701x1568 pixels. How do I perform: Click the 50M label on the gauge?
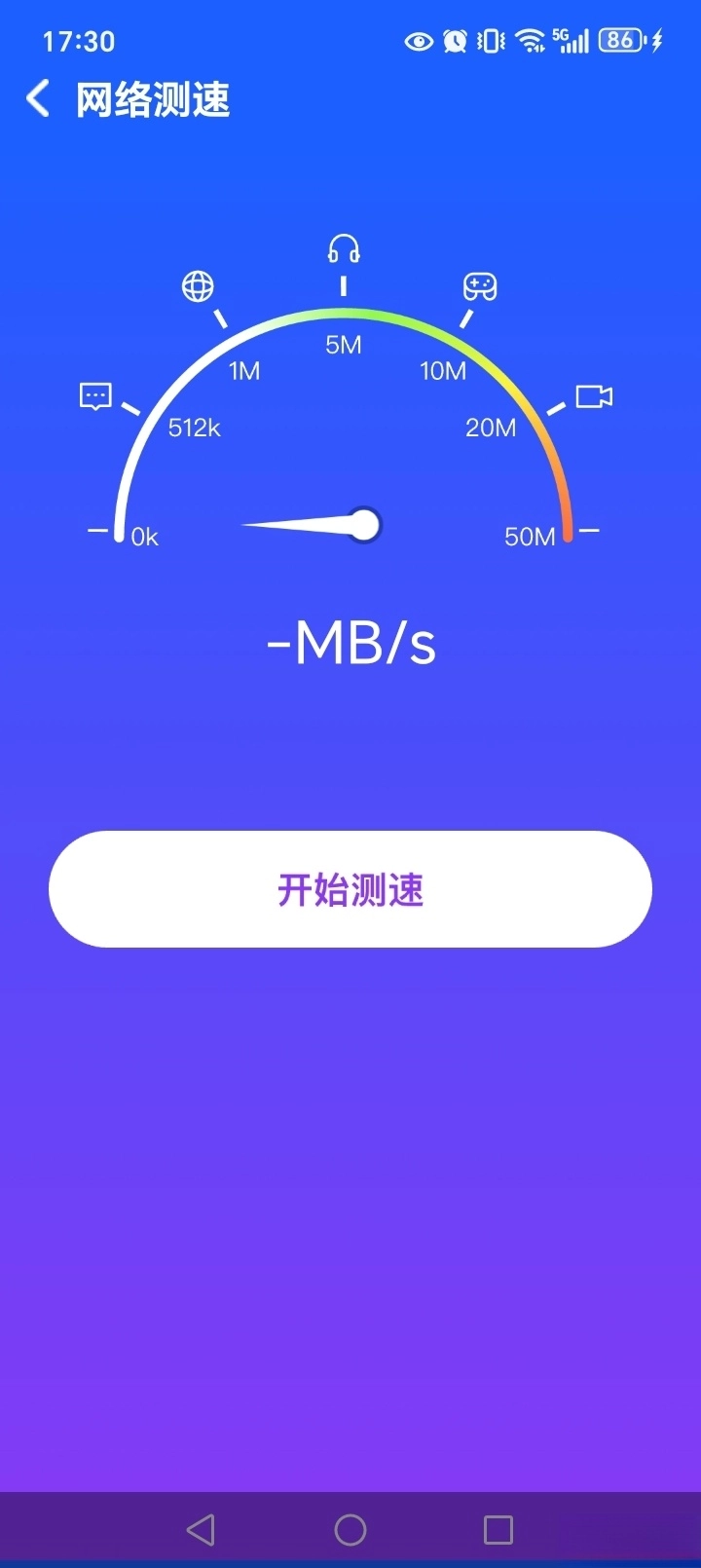pyautogui.click(x=532, y=537)
